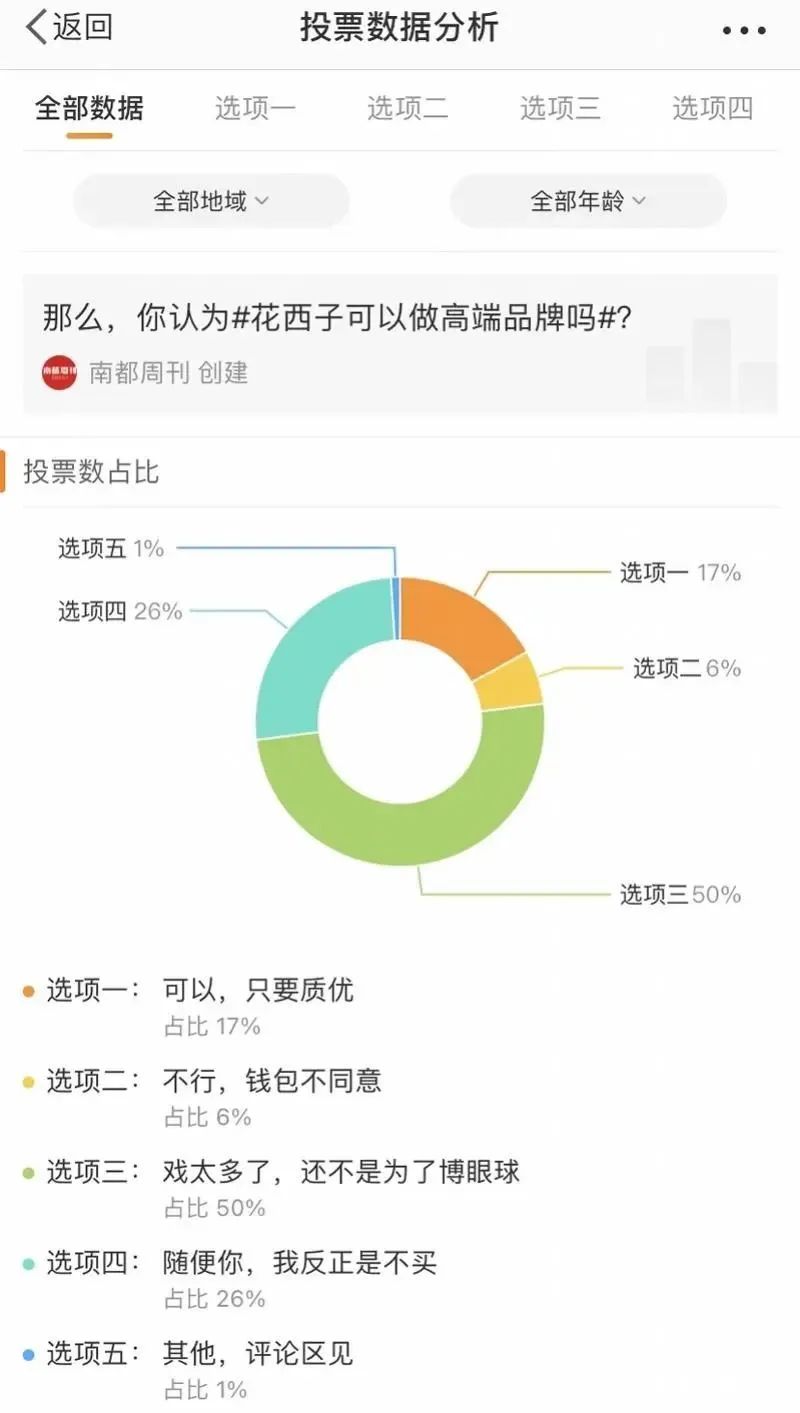Expand the 全部年龄 age filter
This screenshot has width=800, height=1413.
coord(588,201)
